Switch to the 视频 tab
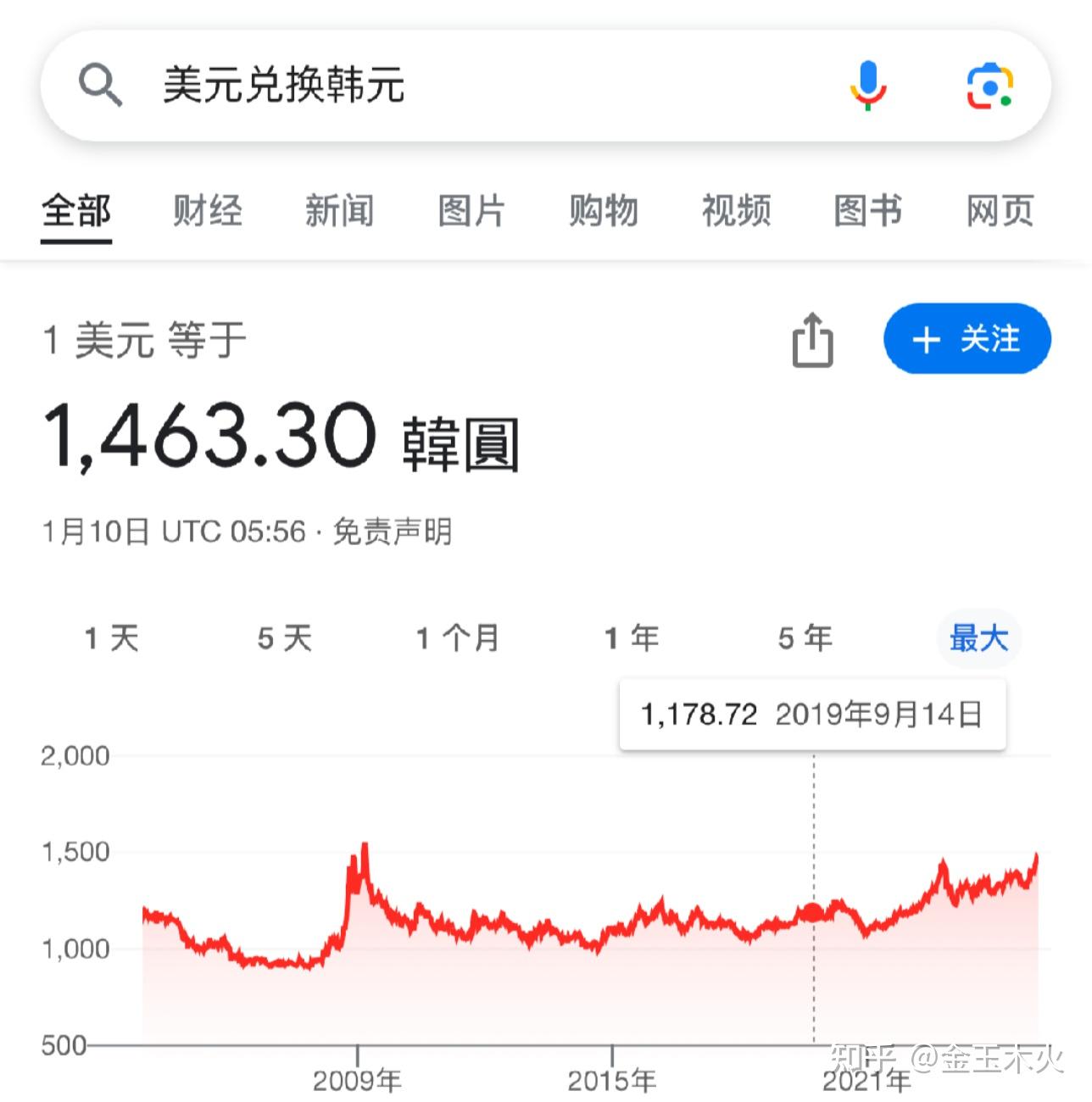This screenshot has height=1102, width=1092. click(736, 211)
